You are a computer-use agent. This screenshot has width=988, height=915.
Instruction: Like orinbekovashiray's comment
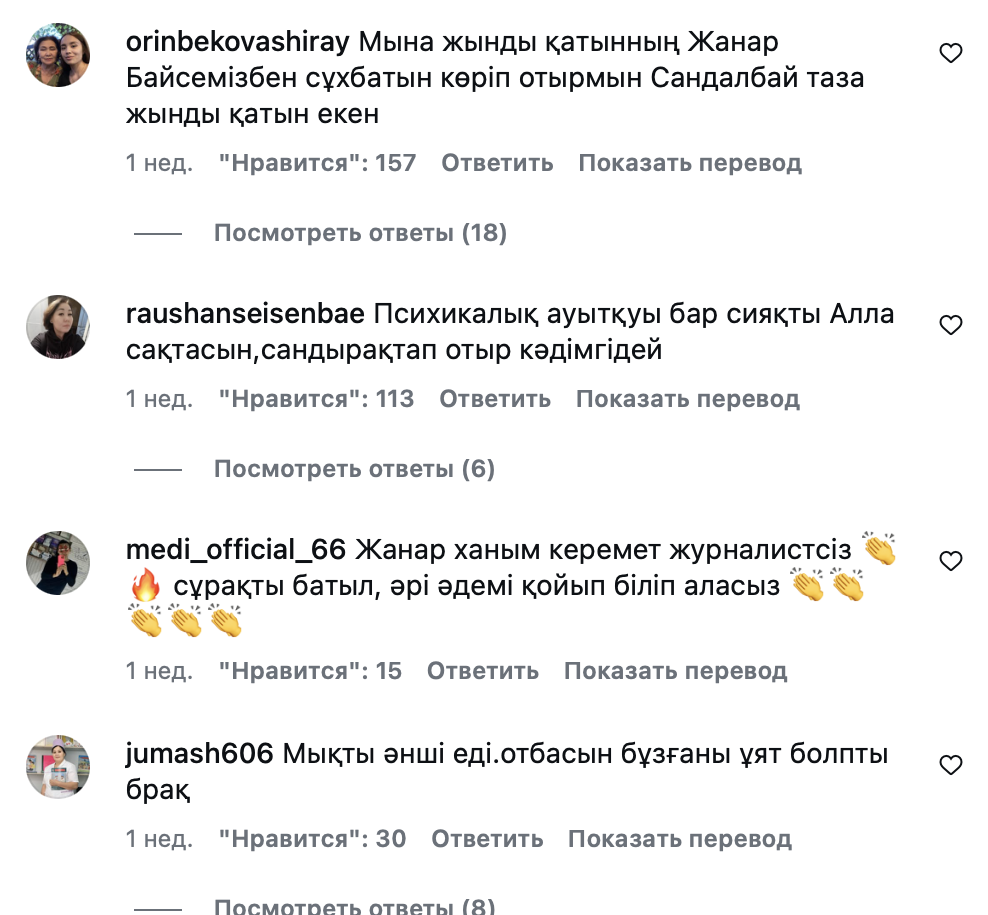coord(950,54)
